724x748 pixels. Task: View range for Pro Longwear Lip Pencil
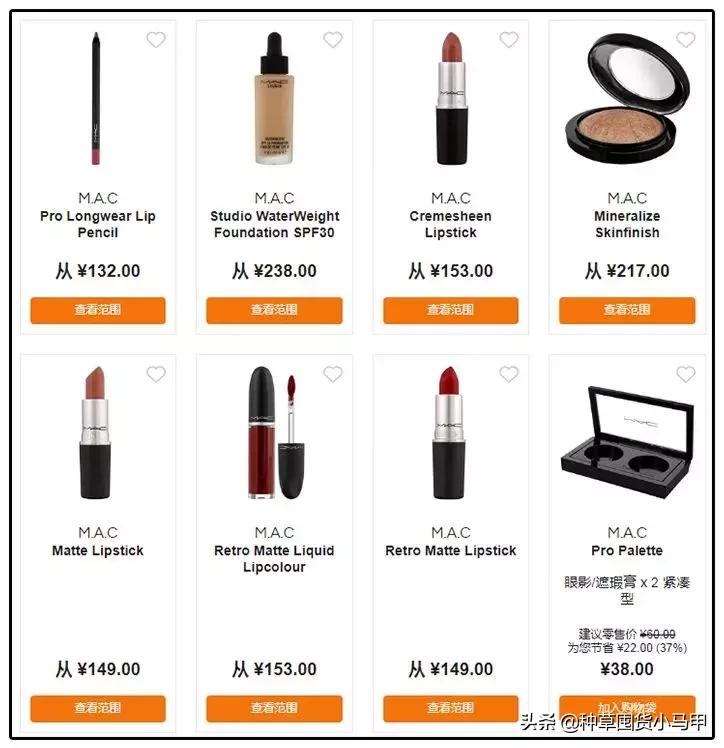click(98, 310)
